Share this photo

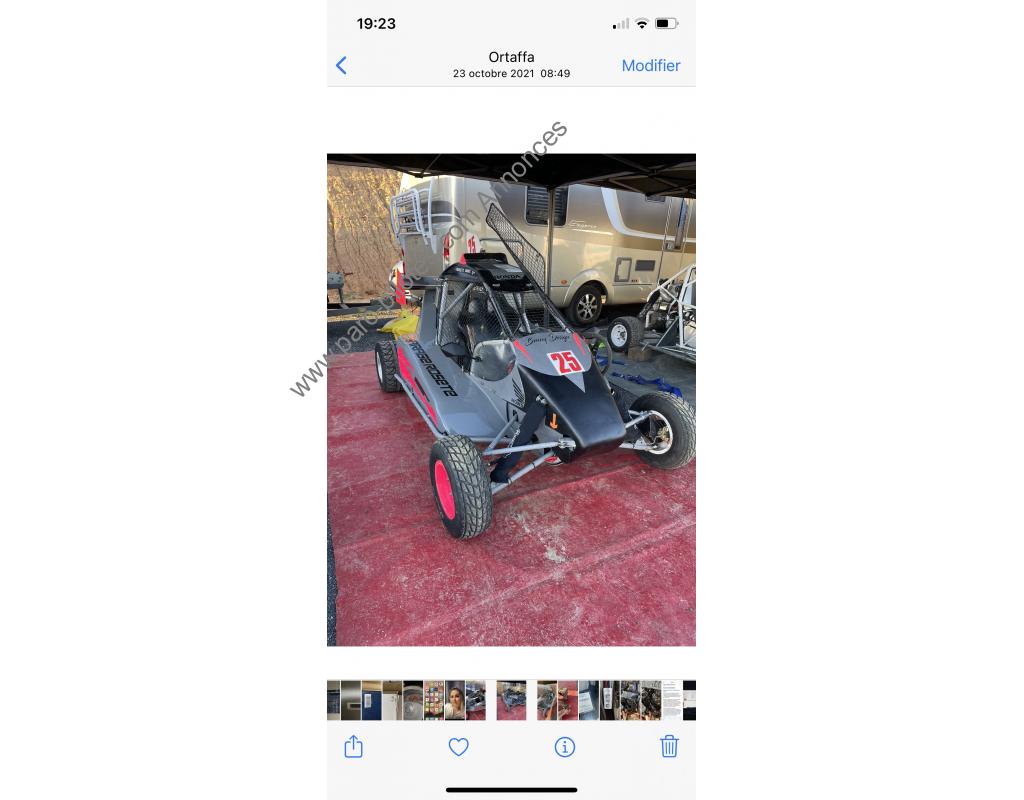tap(353, 746)
